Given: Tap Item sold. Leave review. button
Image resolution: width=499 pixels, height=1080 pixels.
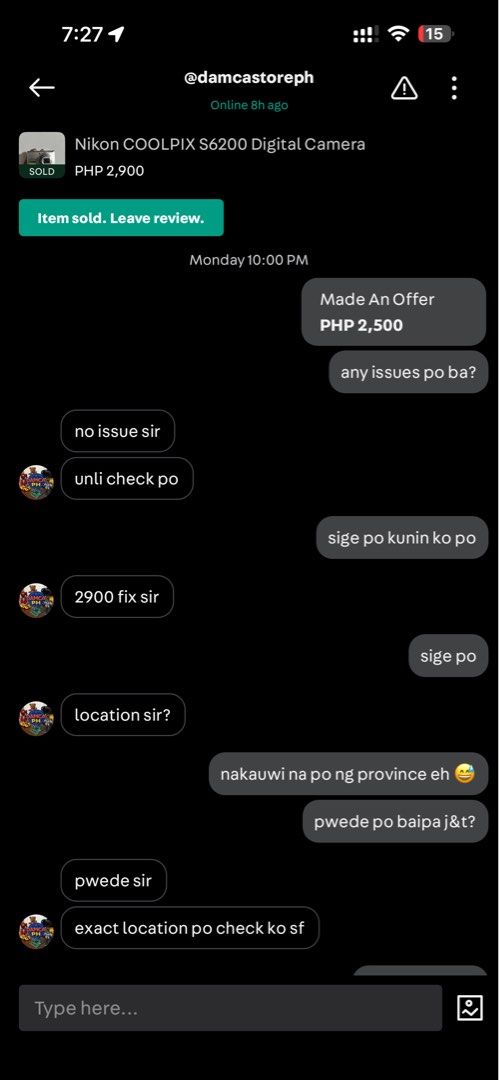Looking at the screenshot, I should tap(121, 218).
